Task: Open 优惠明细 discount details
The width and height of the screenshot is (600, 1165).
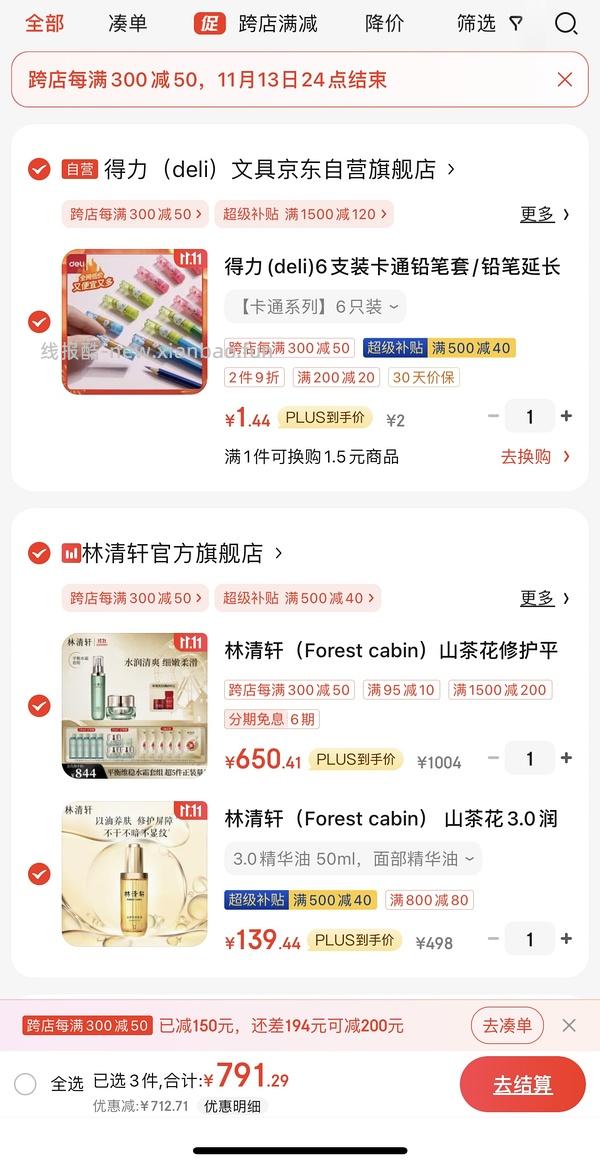Action: [232, 1106]
